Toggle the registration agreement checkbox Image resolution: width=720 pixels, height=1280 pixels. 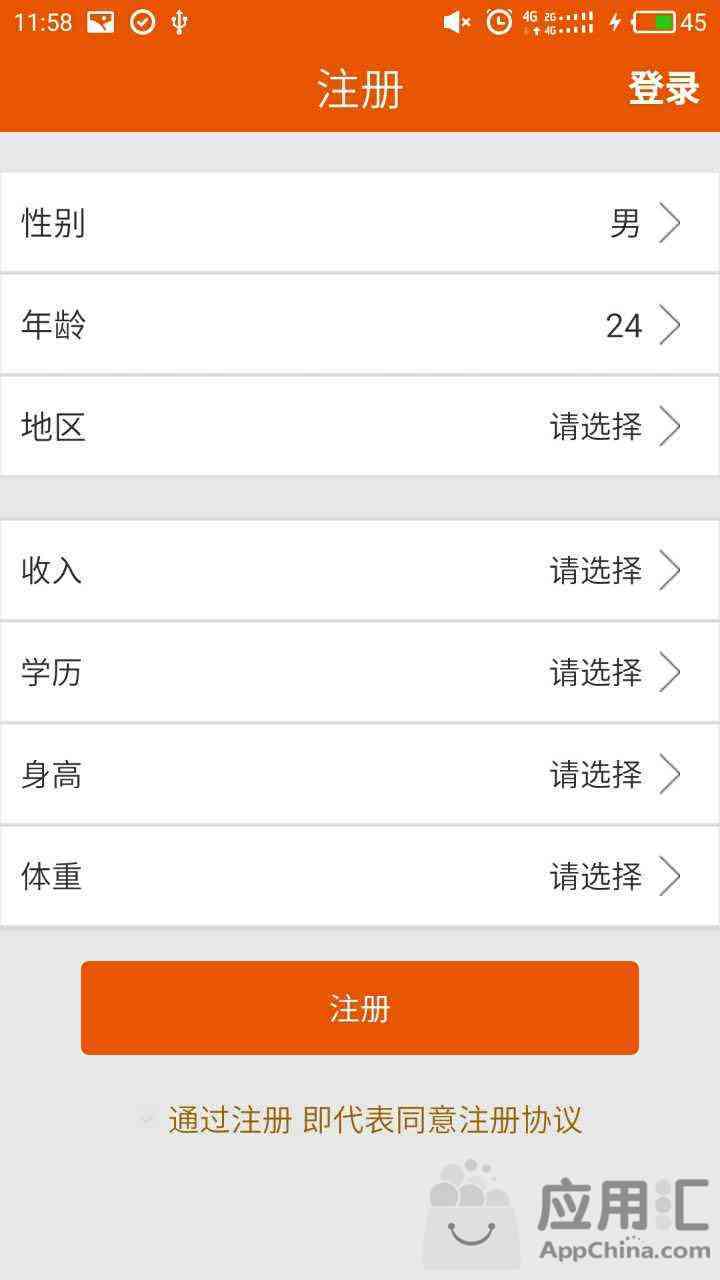pyautogui.click(x=147, y=1119)
